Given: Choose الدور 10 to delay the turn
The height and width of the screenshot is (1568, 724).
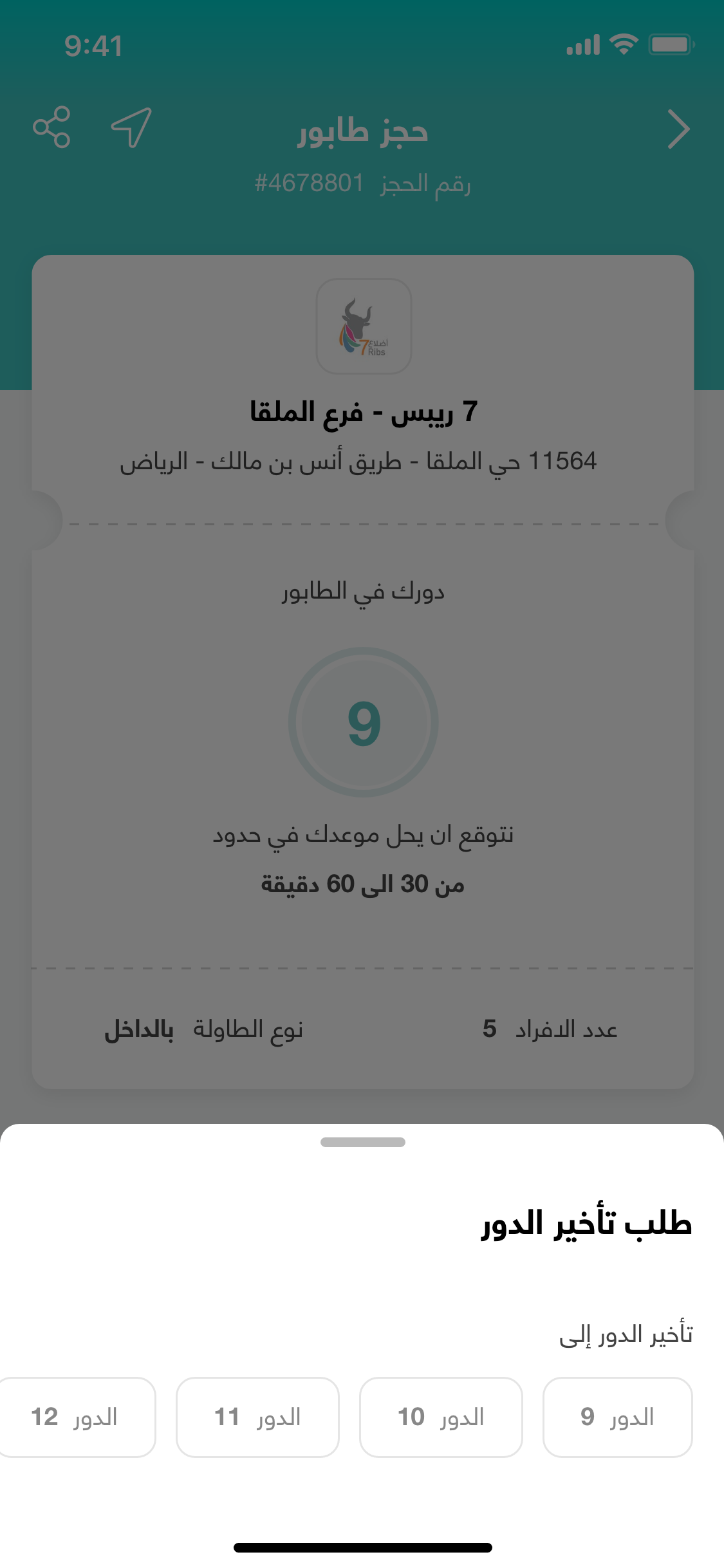Looking at the screenshot, I should click(441, 1417).
